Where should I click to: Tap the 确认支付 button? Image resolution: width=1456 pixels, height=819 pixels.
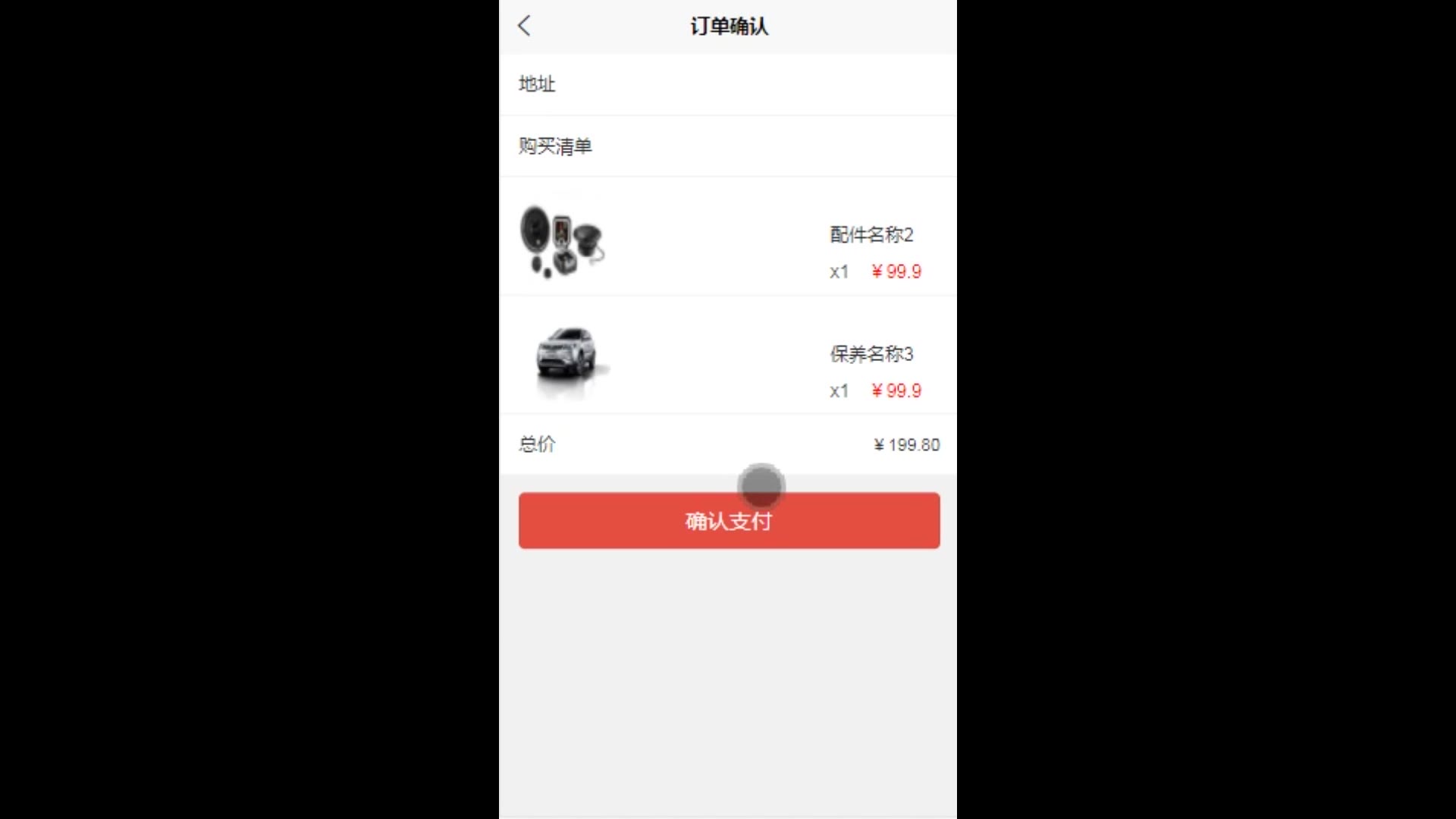pos(728,521)
